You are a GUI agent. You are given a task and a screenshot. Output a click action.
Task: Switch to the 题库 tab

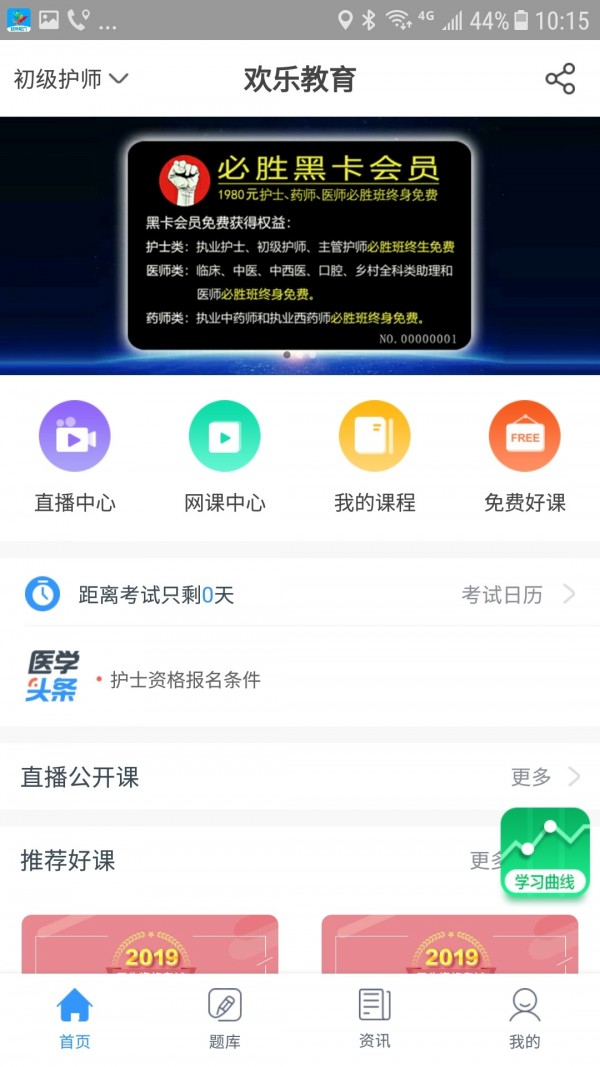225,1017
